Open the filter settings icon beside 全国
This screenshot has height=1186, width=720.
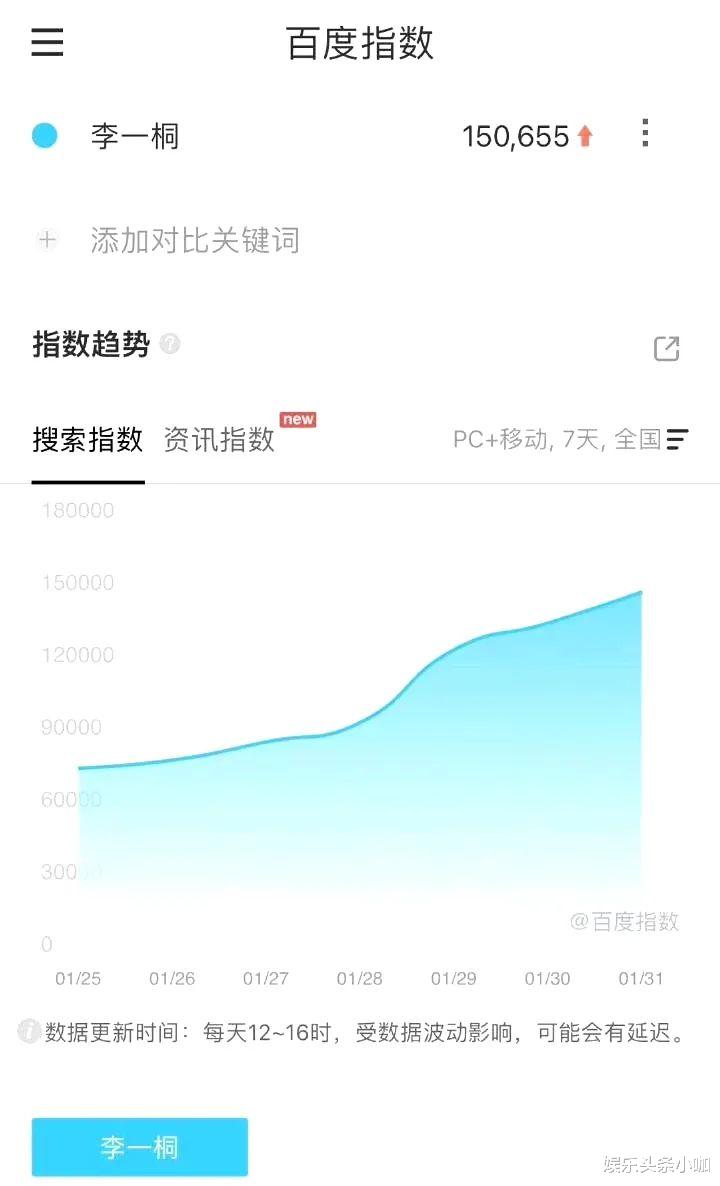click(677, 440)
